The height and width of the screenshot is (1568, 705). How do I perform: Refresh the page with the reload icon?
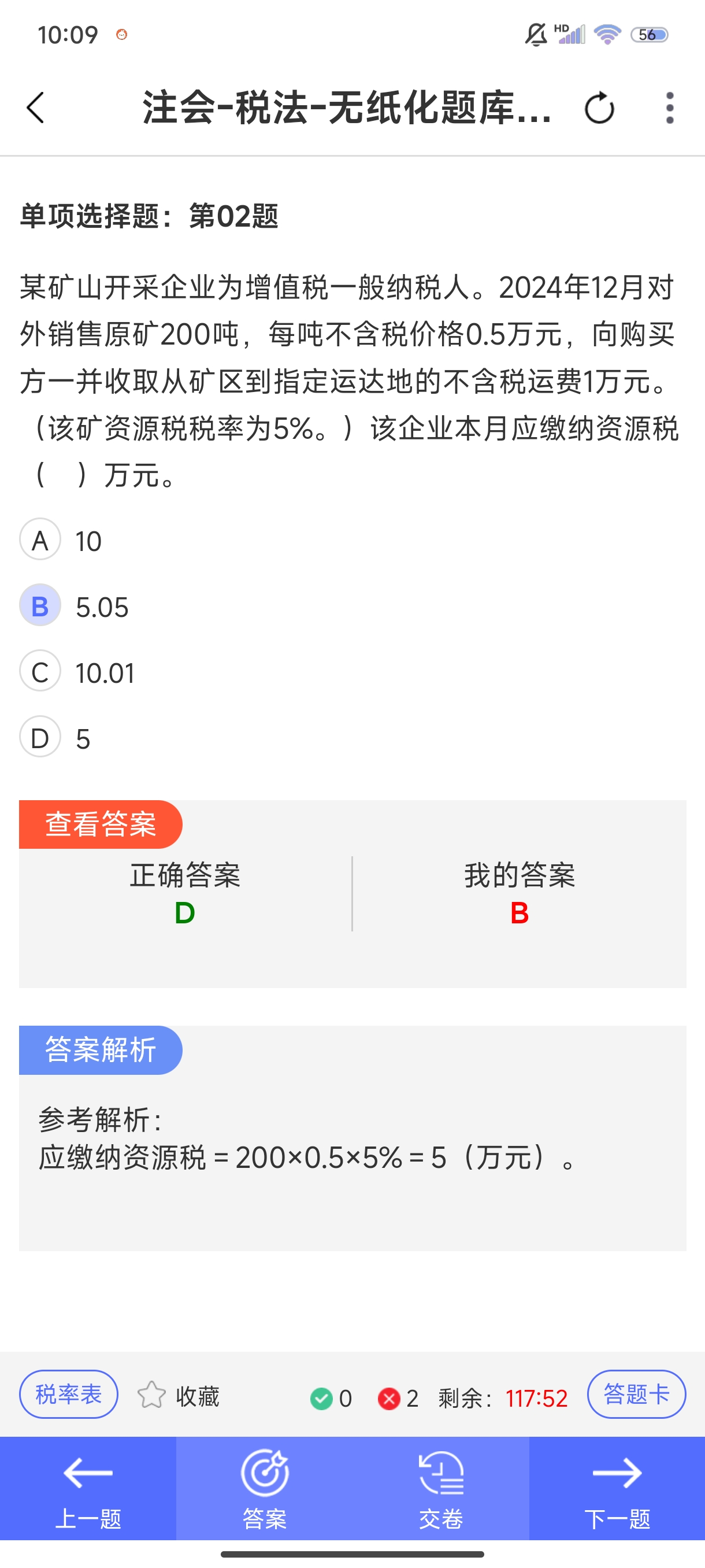[599, 108]
